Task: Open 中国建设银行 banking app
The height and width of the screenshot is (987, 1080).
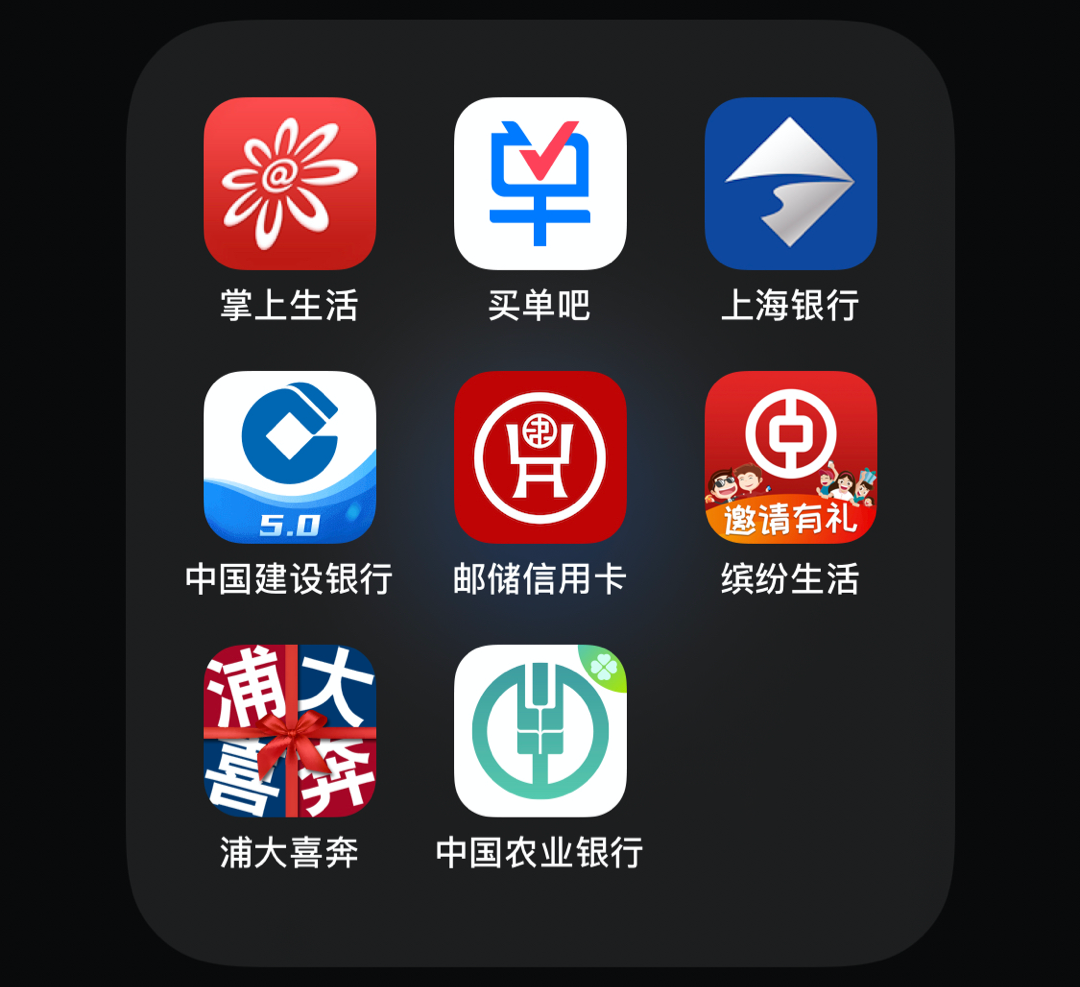Action: click(290, 457)
